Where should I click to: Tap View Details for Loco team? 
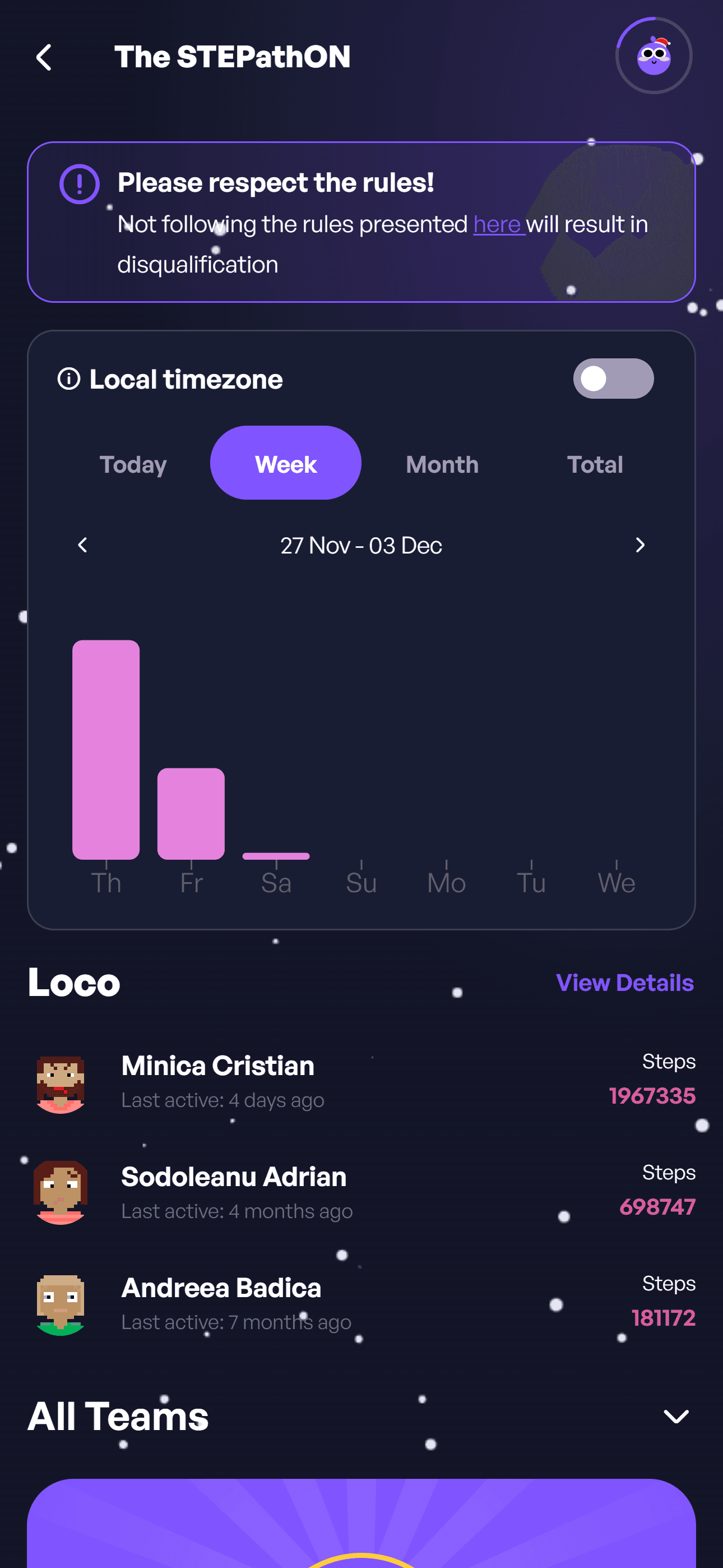[624, 983]
